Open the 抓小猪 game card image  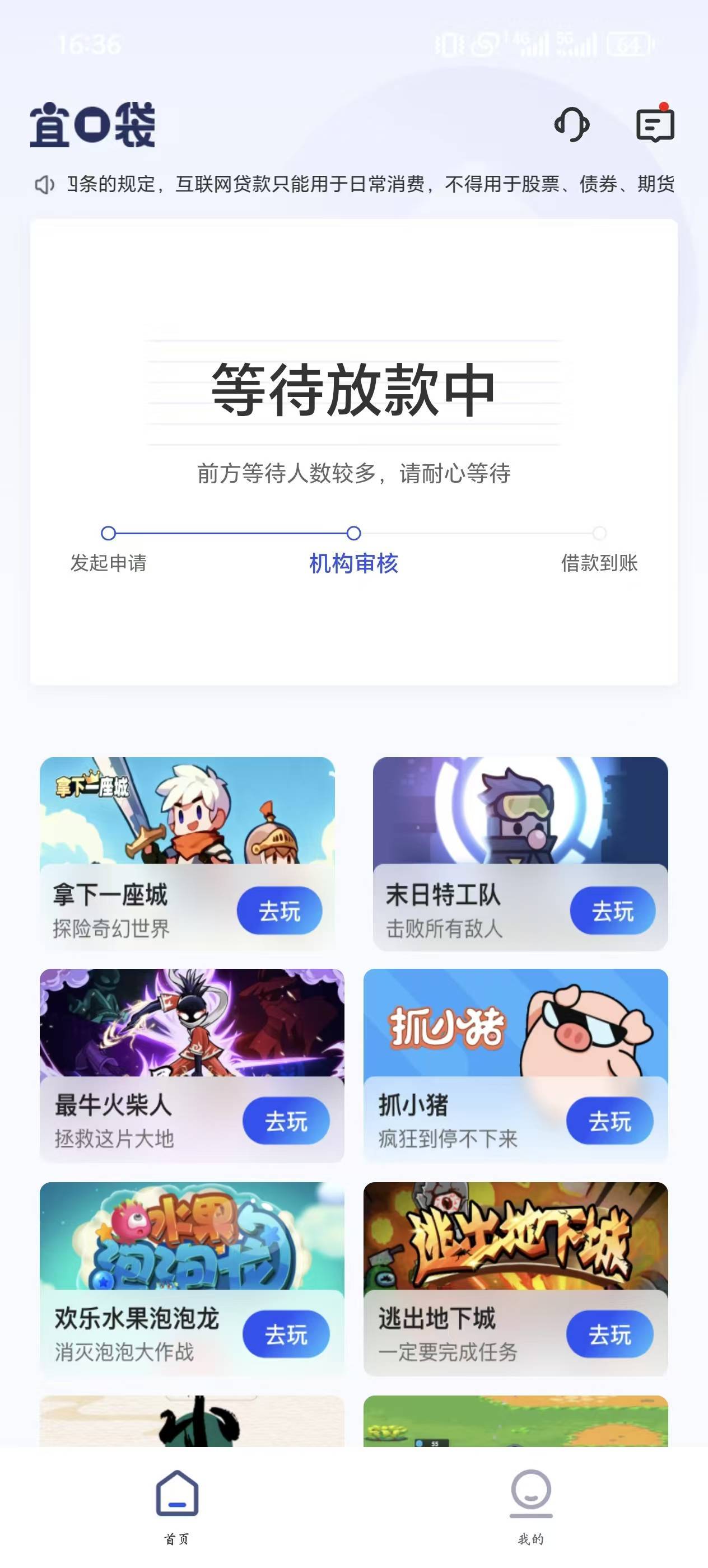(x=516, y=1023)
